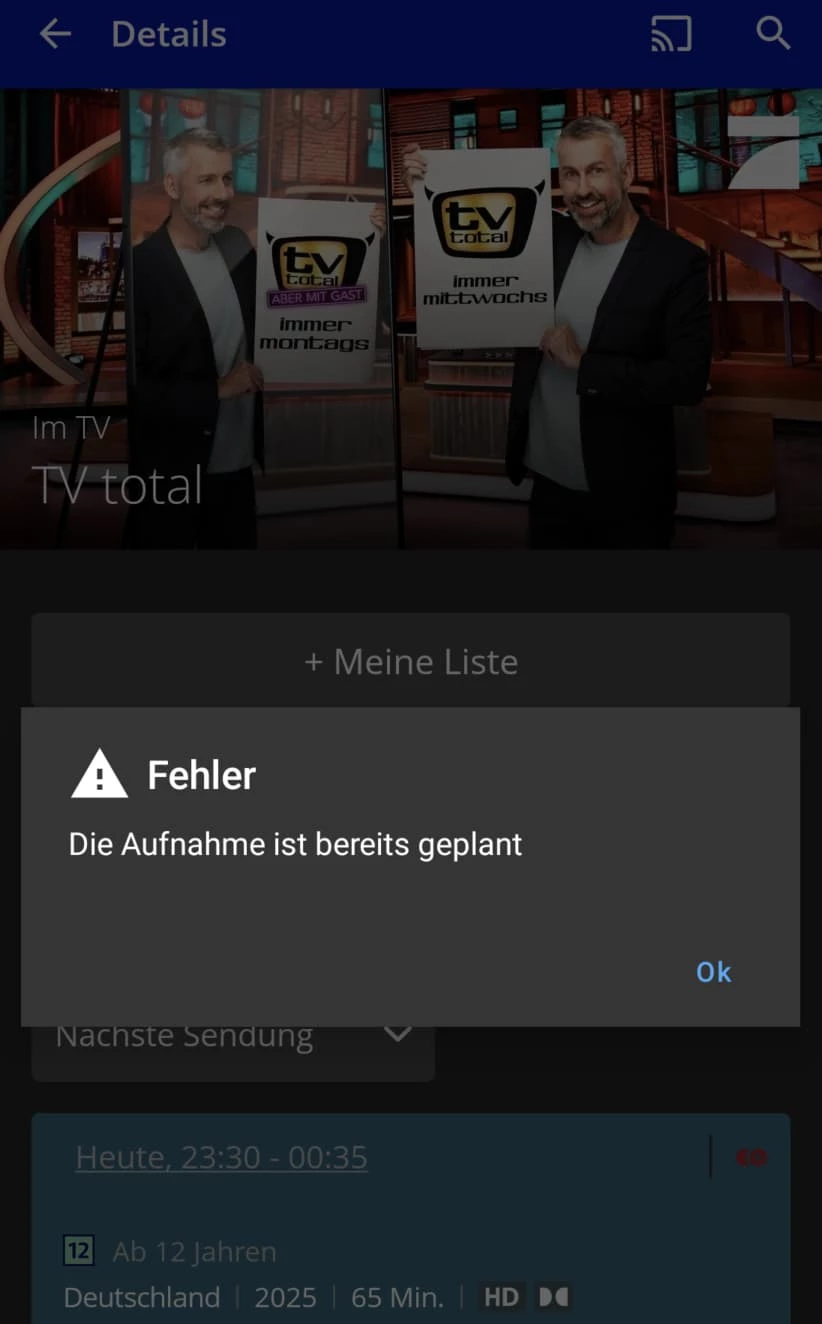822x1324 pixels.
Task: Add TV total to Meine Liste
Action: pyautogui.click(x=410, y=662)
